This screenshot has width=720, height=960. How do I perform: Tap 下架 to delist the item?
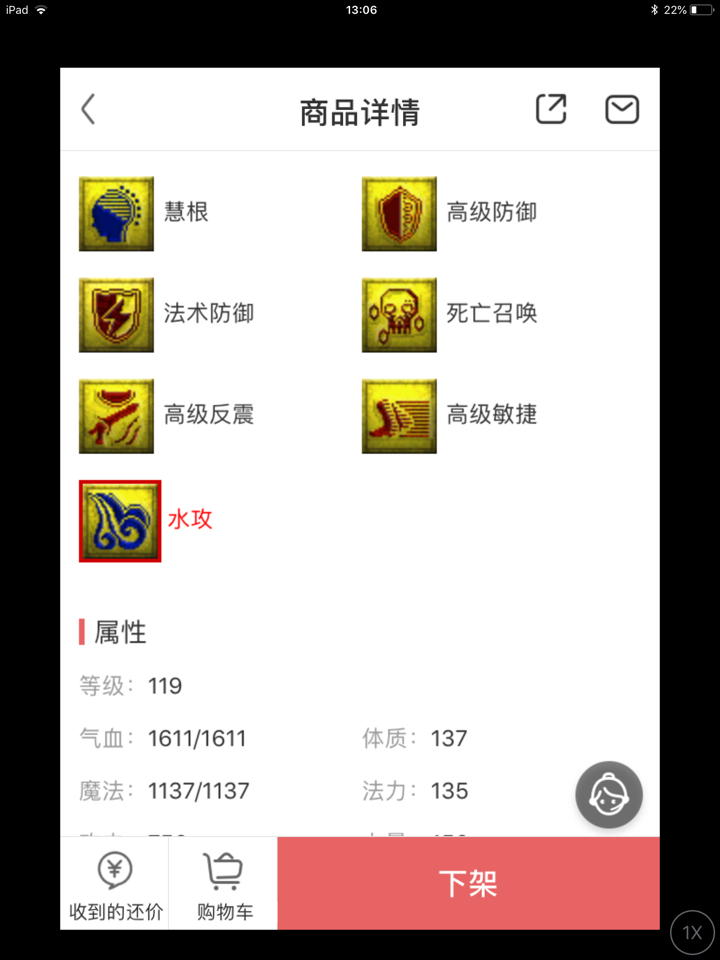[468, 884]
